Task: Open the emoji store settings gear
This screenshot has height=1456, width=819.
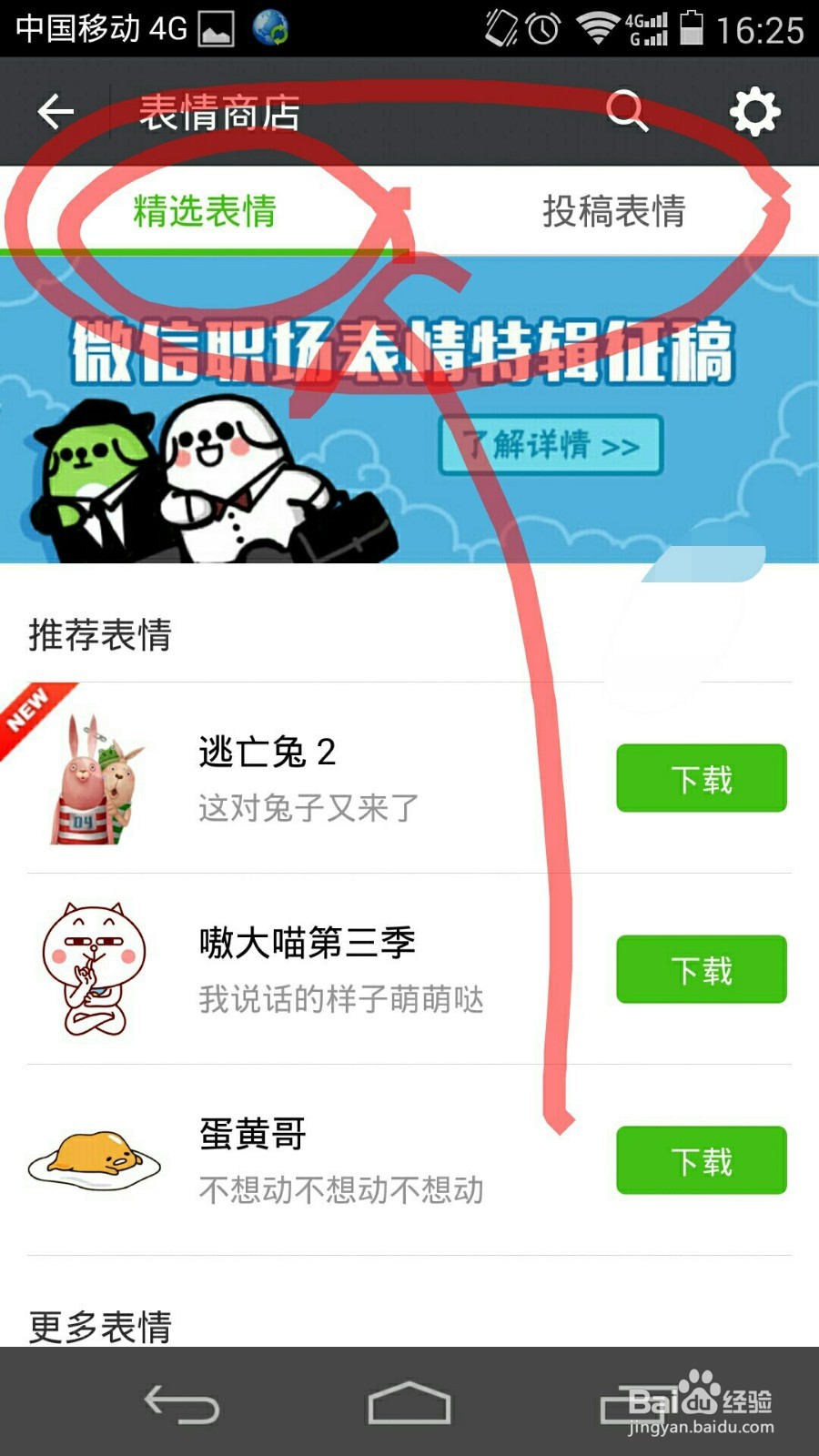Action: click(753, 112)
